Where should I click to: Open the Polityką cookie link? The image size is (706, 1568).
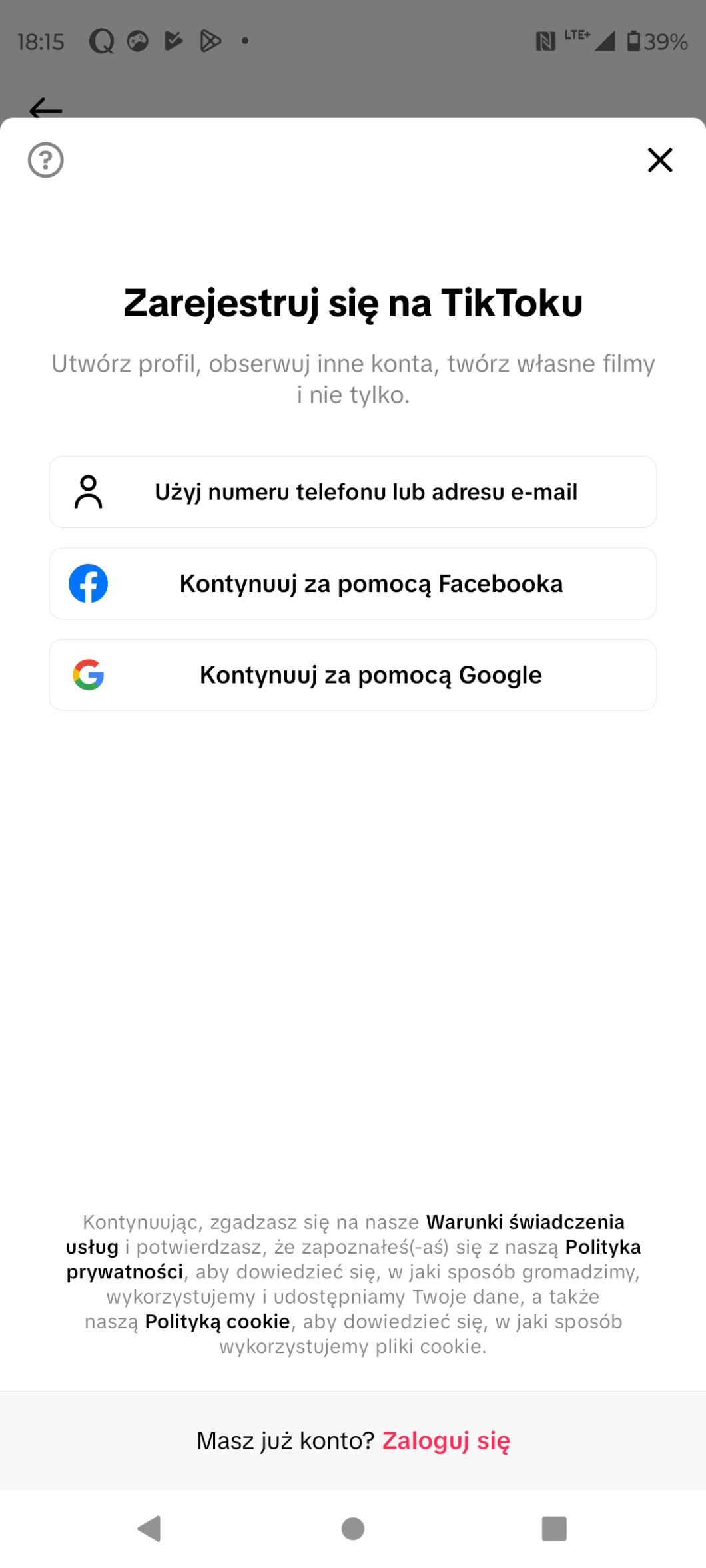[217, 1322]
